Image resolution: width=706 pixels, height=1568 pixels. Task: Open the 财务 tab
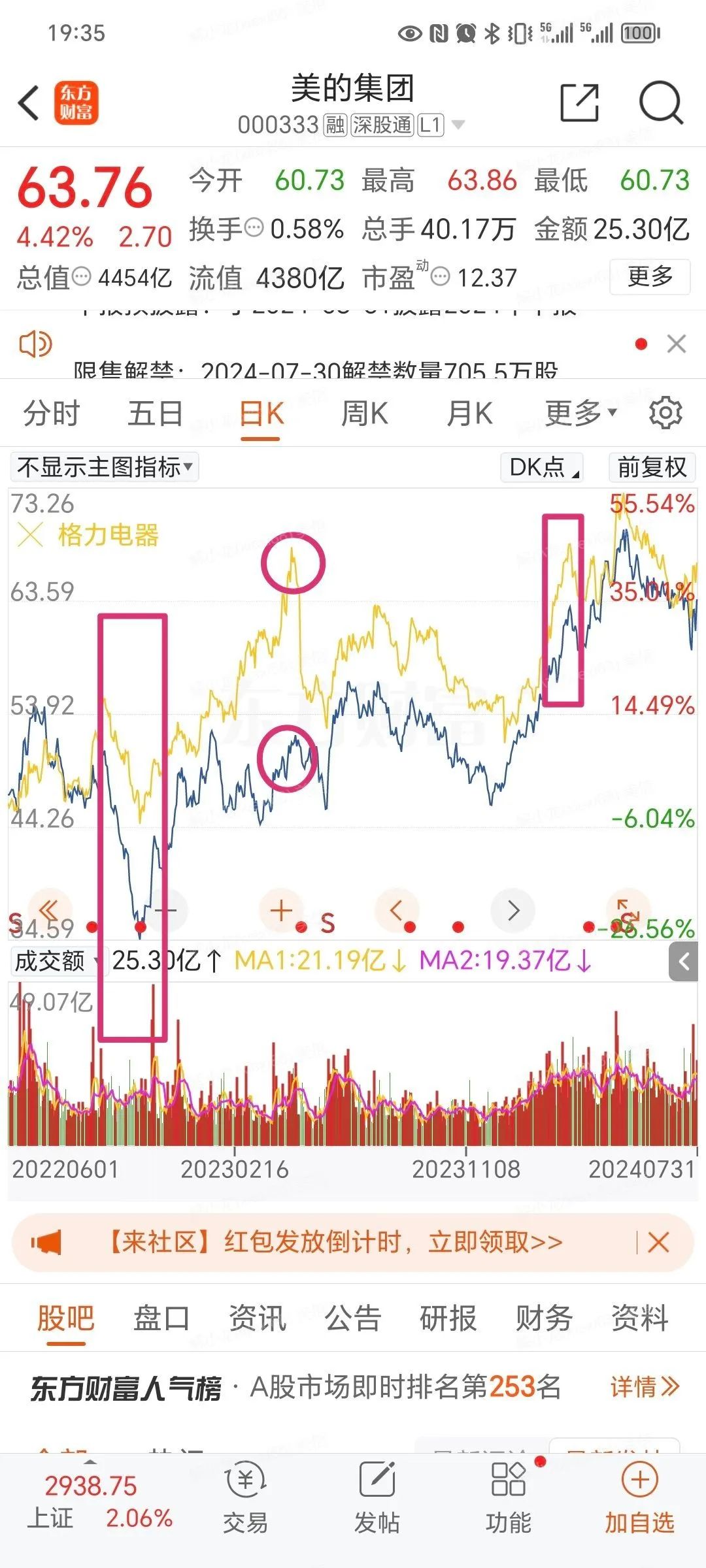pyautogui.click(x=544, y=1318)
